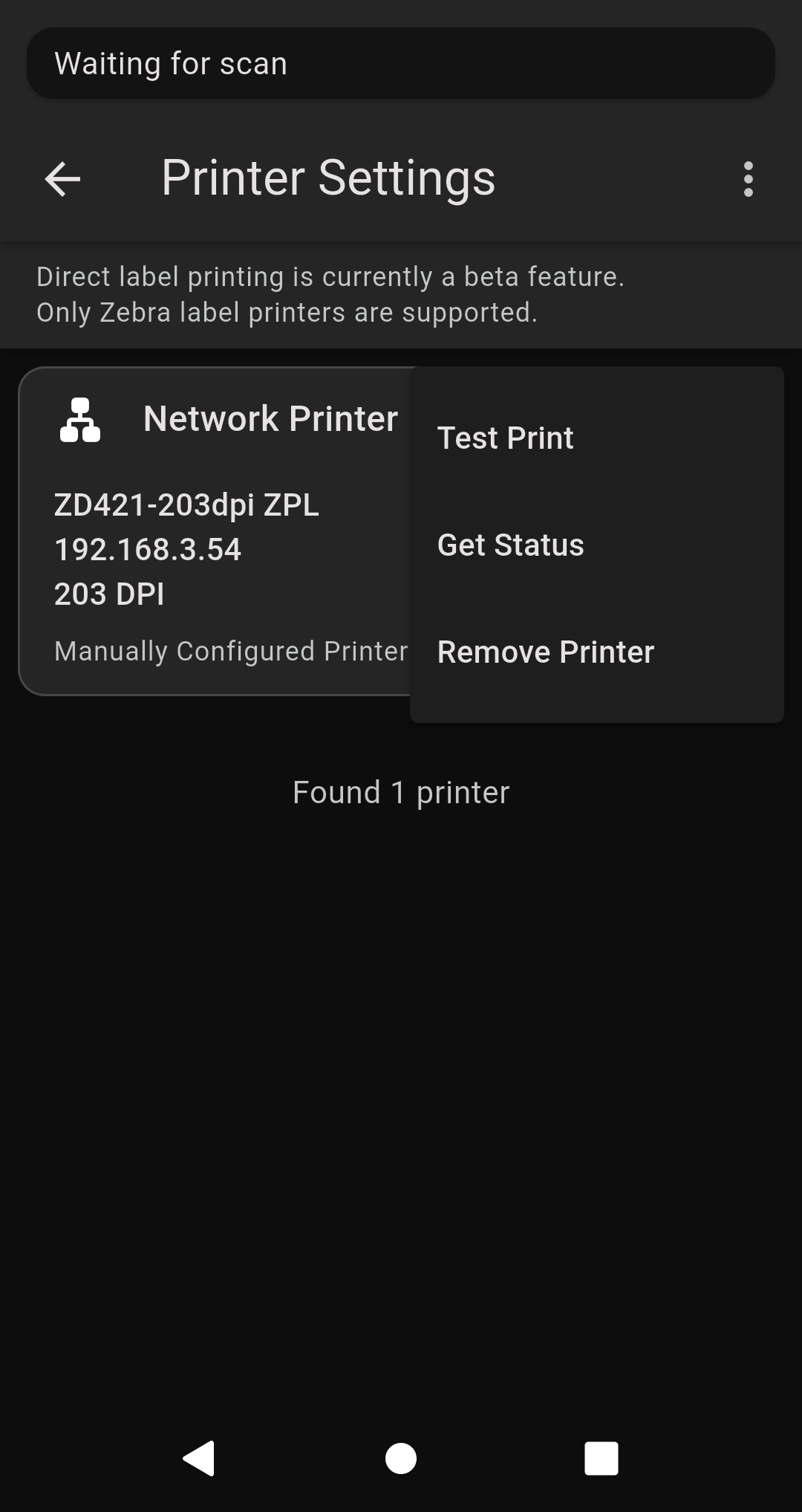Tap the Android home button
Viewport: 802px width, 1512px height.
coord(400,1458)
